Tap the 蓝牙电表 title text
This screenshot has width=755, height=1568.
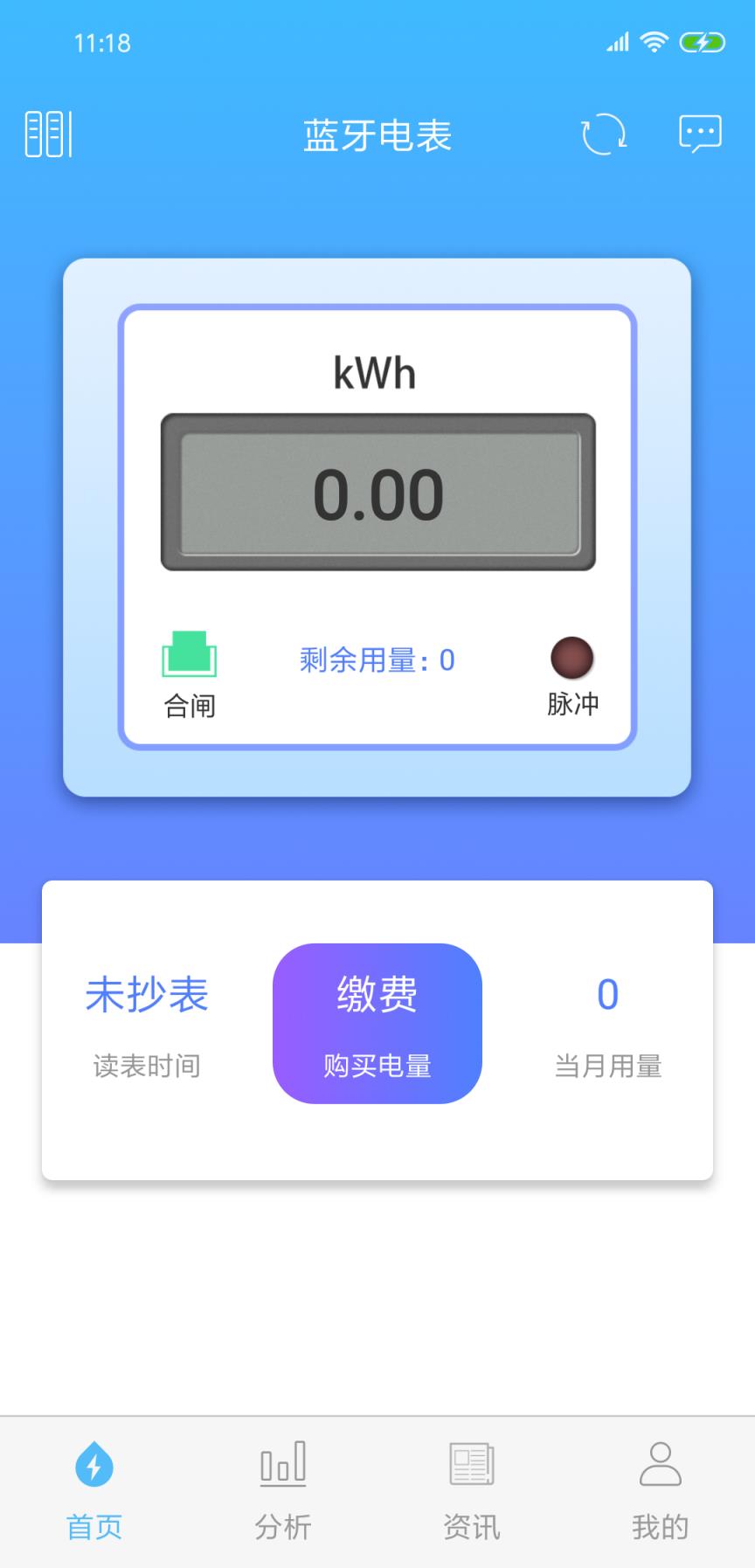click(x=377, y=137)
